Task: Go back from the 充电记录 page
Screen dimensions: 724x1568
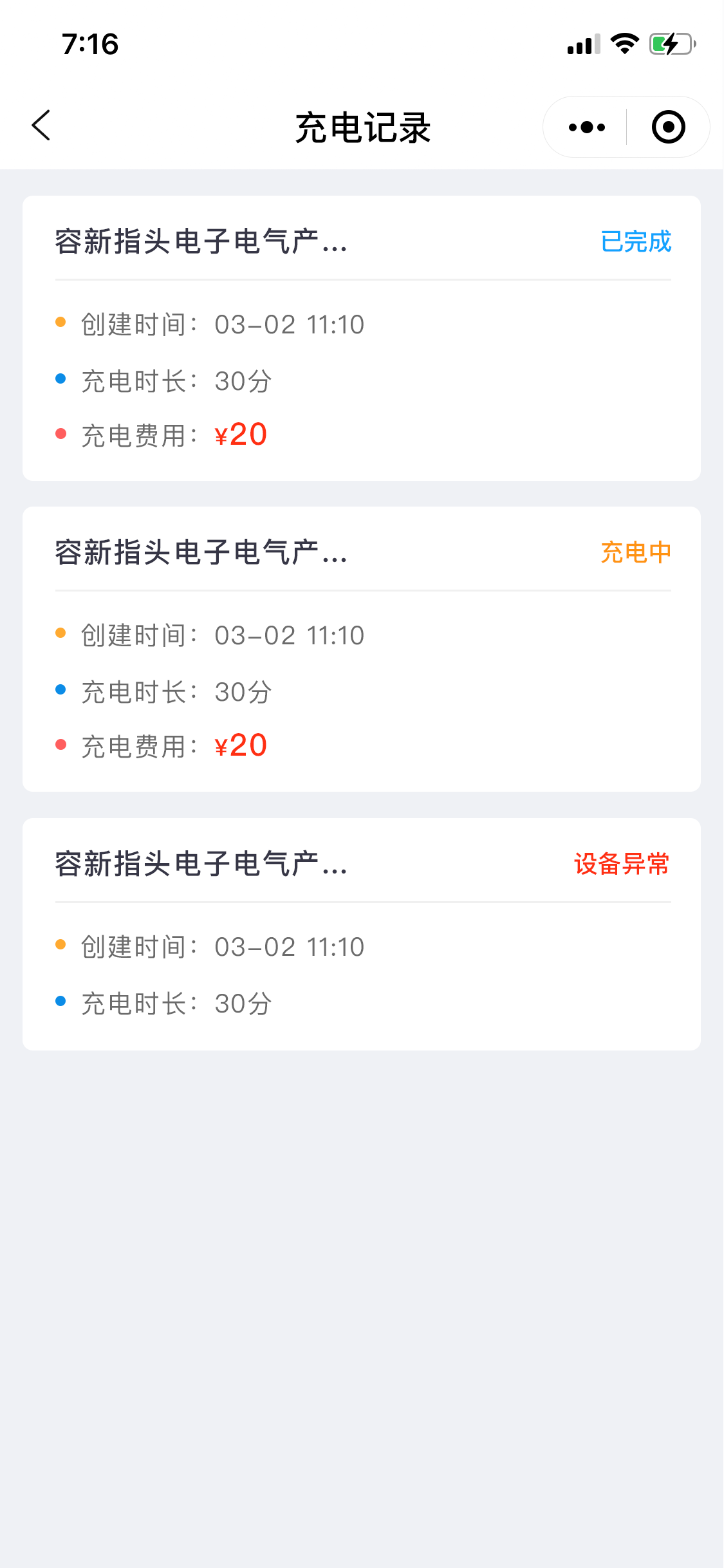Action: [x=41, y=126]
